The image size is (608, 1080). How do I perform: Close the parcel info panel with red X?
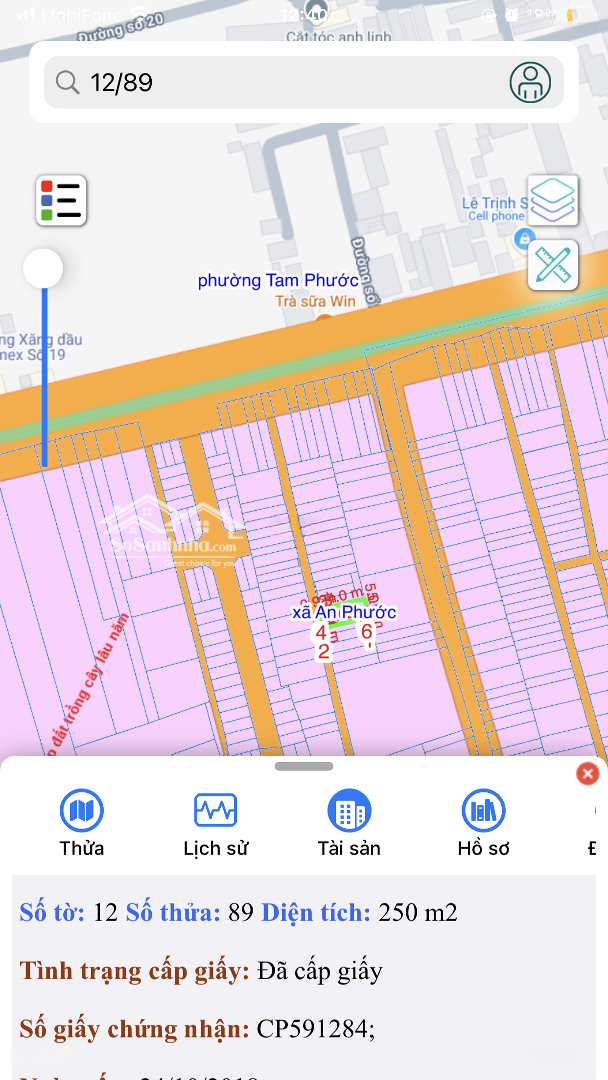(587, 774)
